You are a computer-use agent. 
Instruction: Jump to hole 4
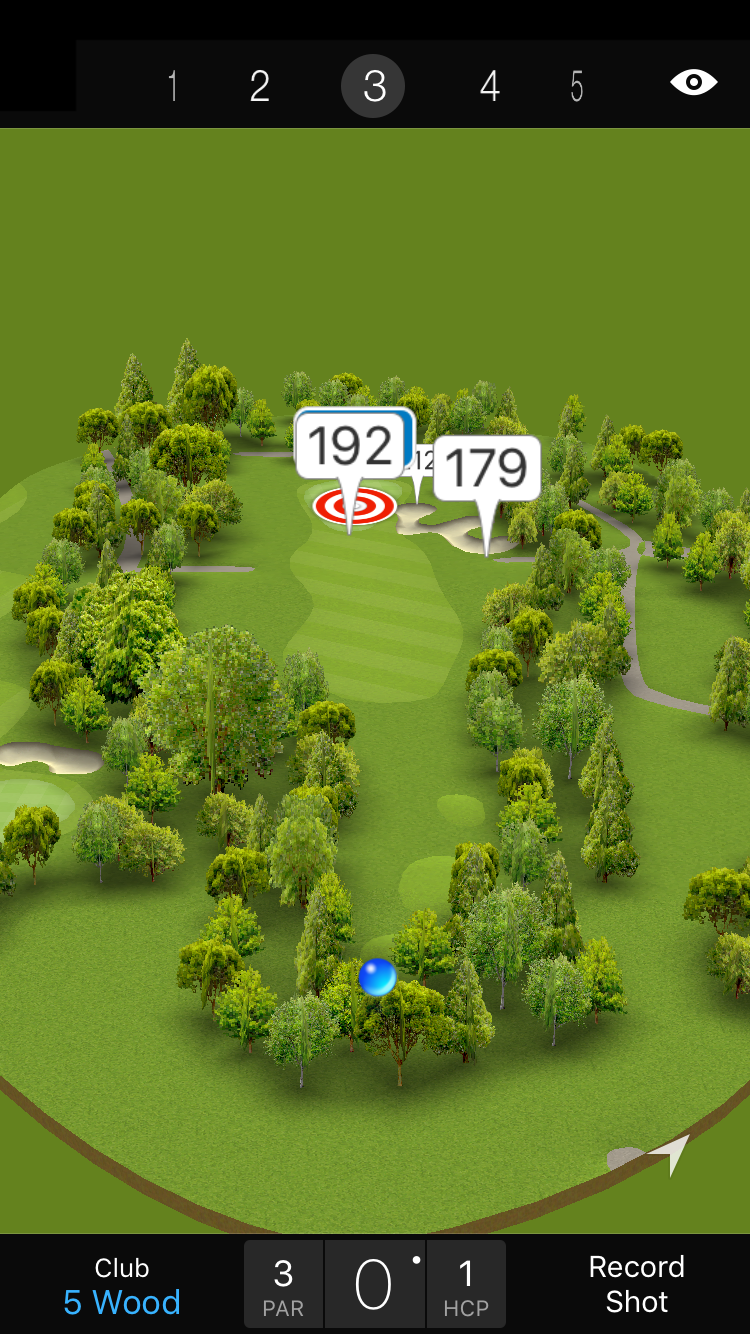tap(489, 87)
